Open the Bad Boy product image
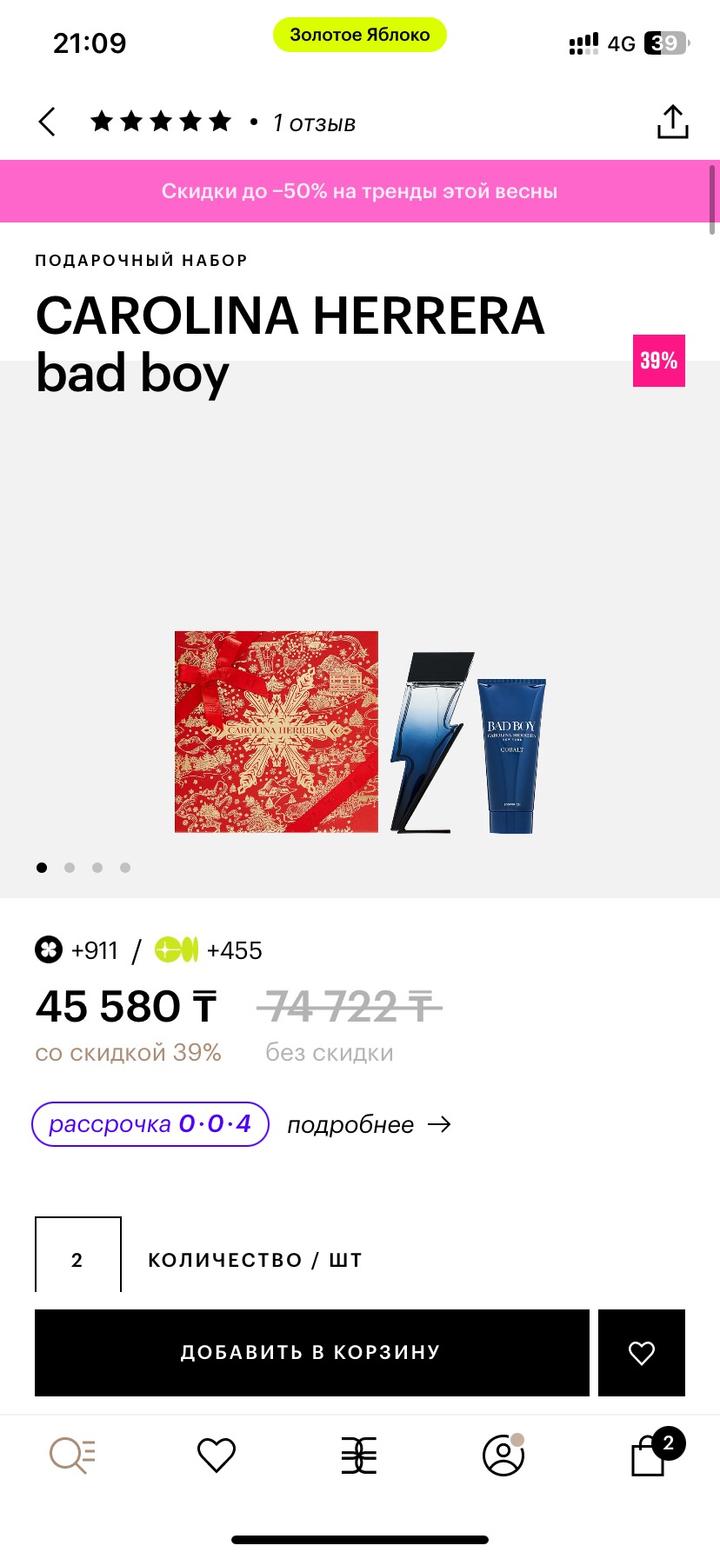Image resolution: width=720 pixels, height=1558 pixels. point(360,731)
